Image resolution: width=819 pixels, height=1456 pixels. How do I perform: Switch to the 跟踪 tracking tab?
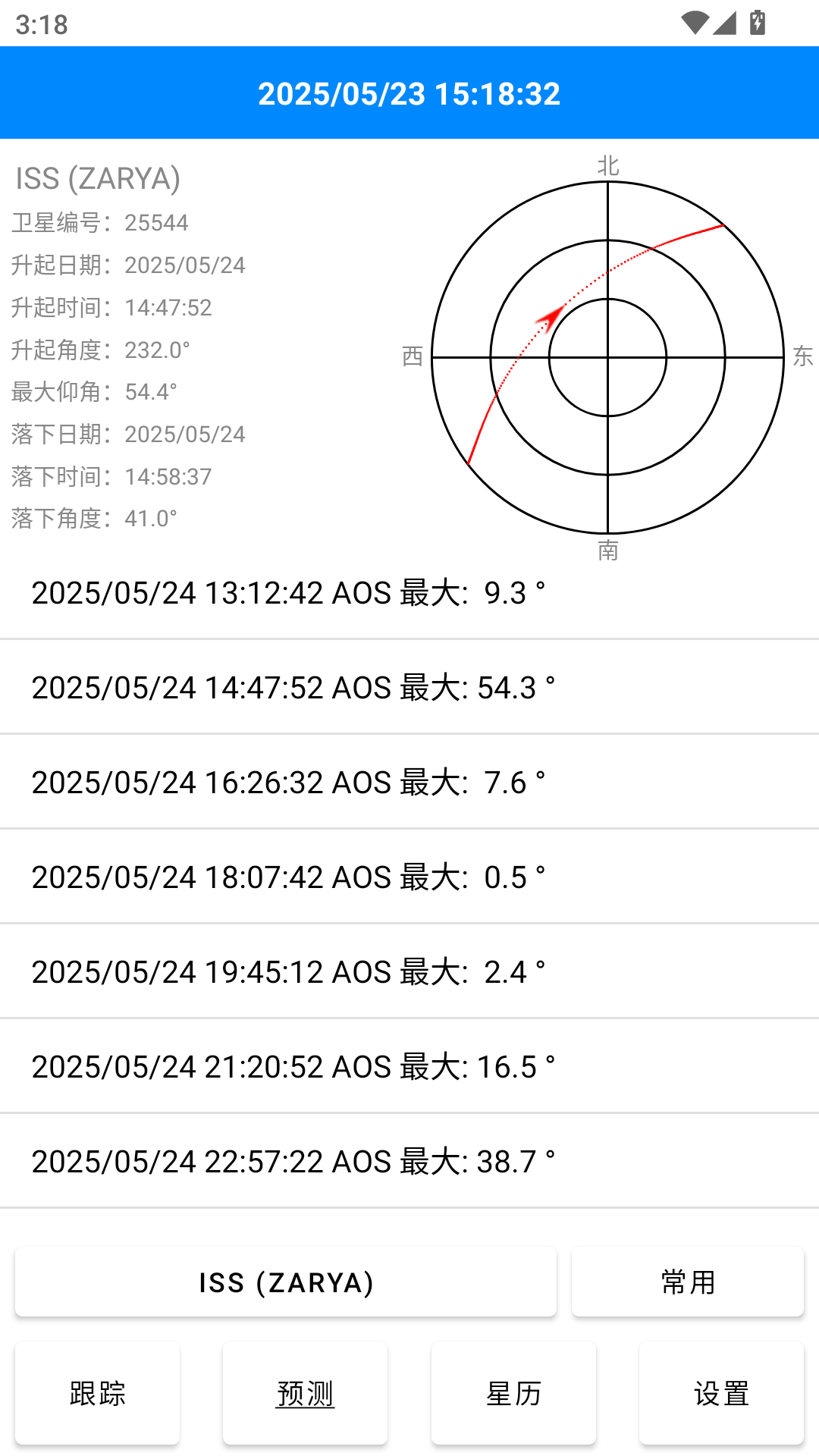tap(97, 1393)
